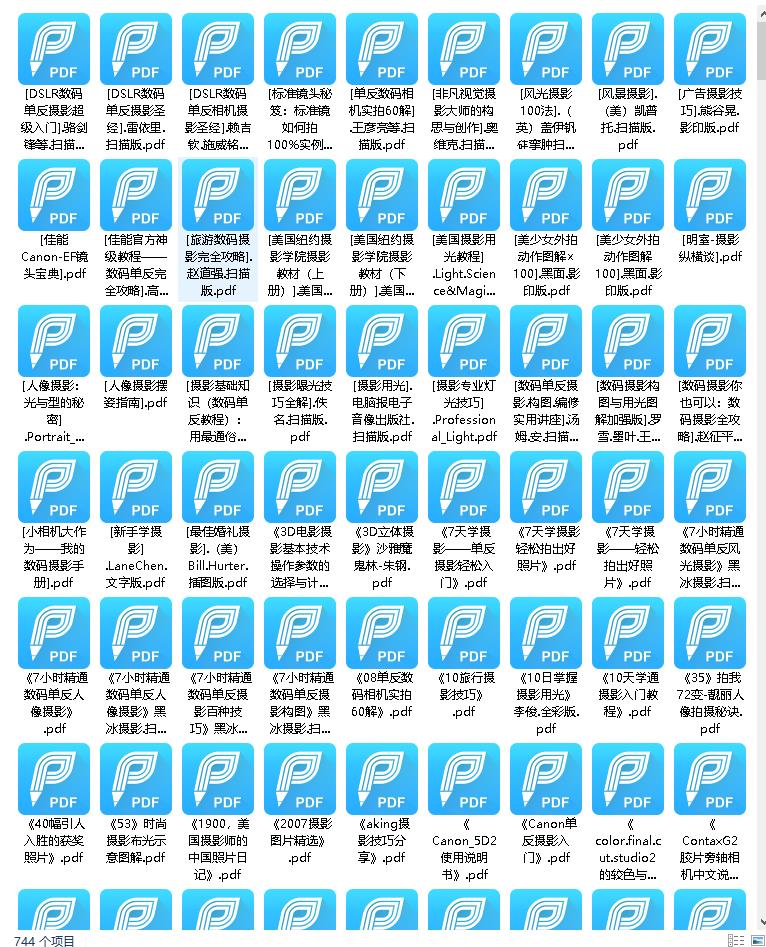766x947 pixels.
Task: Open the 风景摄影 凯普托 PDF
Action: [x=628, y=49]
